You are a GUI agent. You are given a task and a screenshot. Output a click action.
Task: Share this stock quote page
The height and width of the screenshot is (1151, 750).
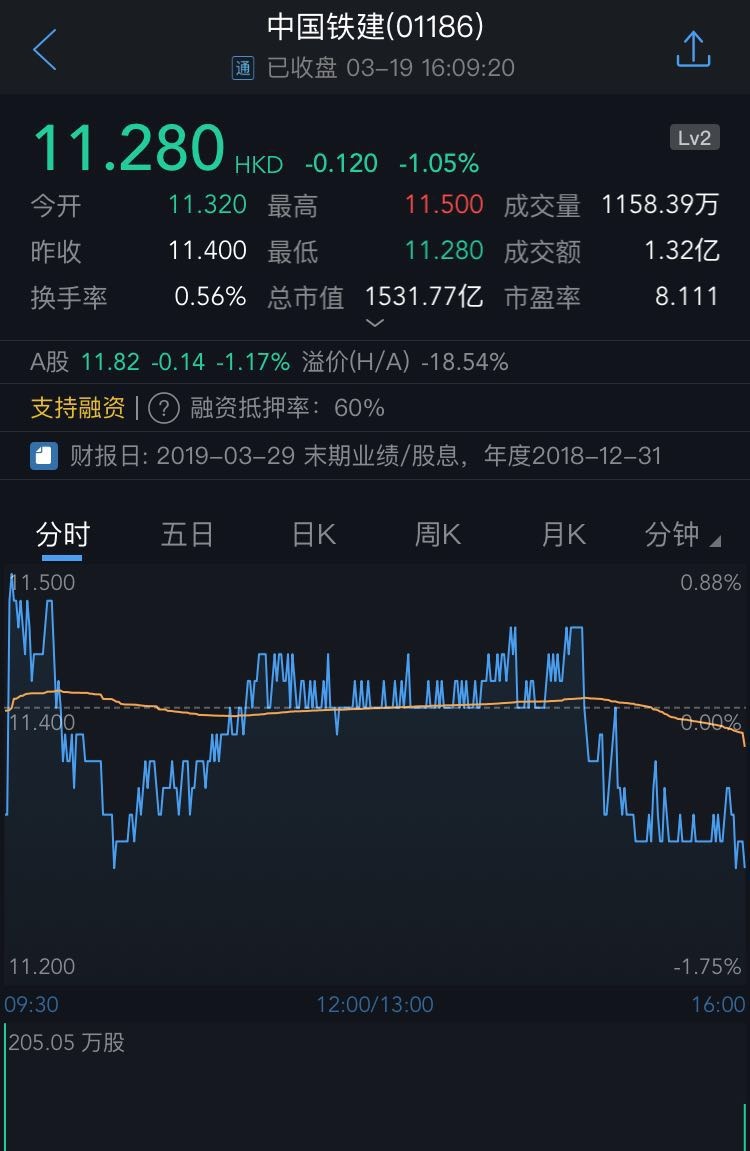693,49
